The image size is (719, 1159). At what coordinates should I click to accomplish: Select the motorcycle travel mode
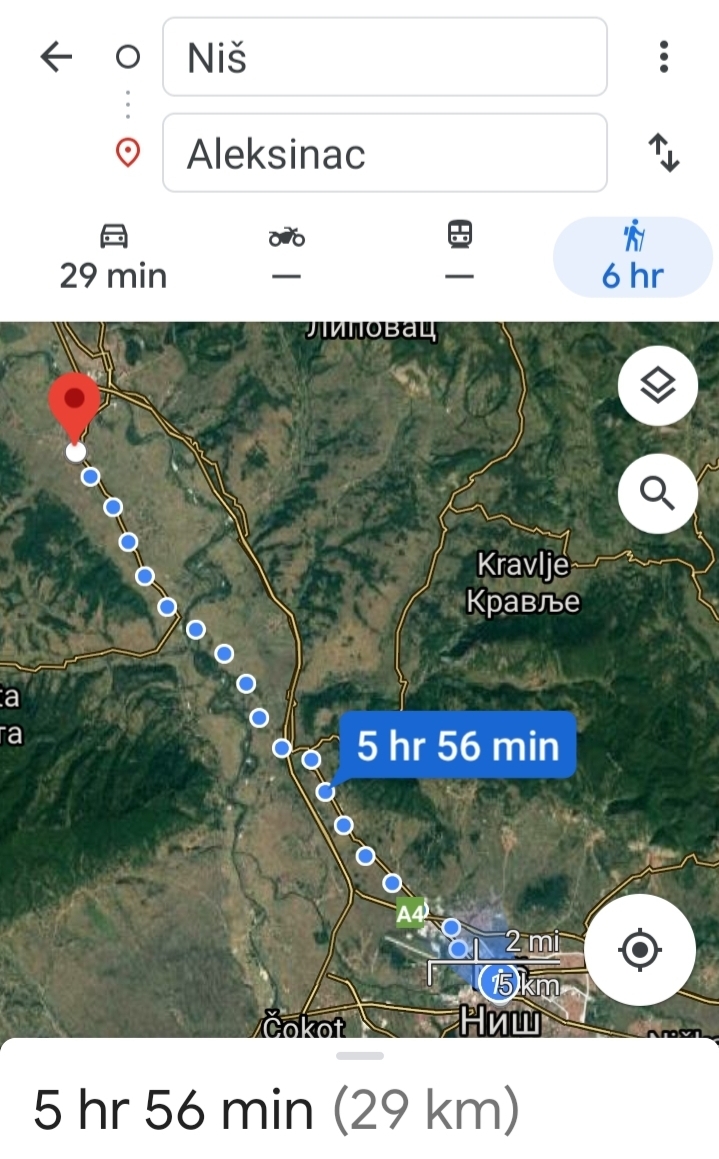click(x=286, y=256)
